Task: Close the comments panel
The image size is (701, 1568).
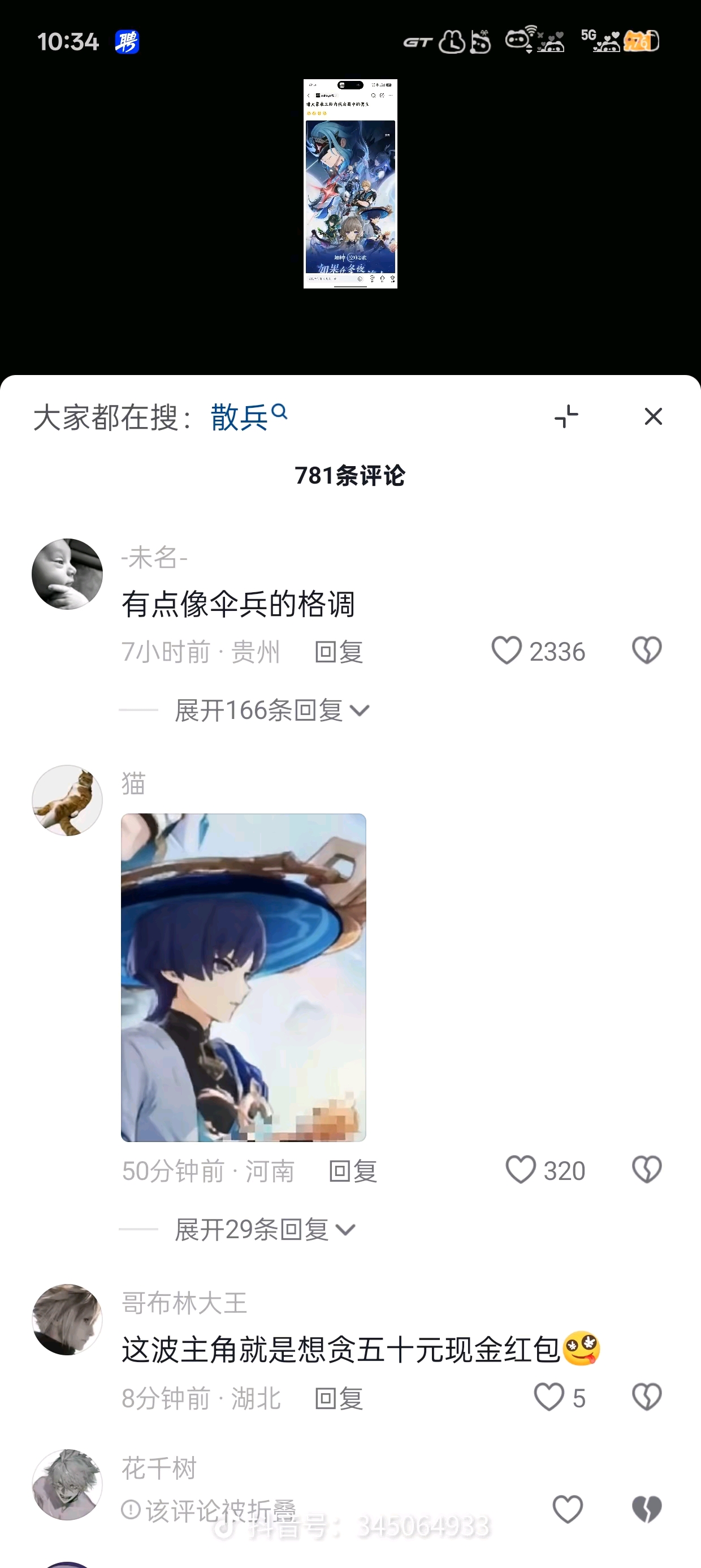Action: pos(653,417)
